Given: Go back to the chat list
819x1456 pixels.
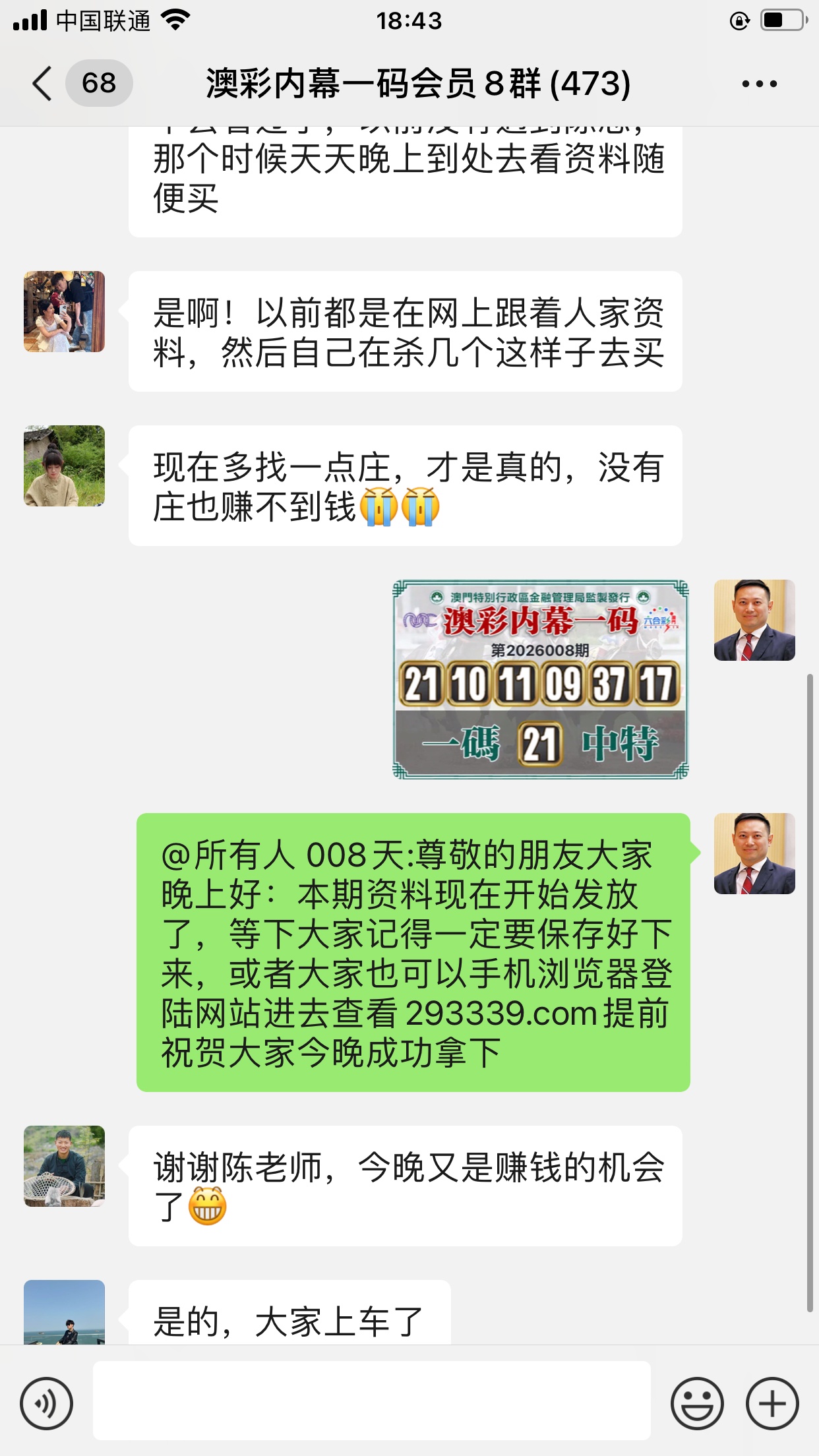Looking at the screenshot, I should coord(42,84).
